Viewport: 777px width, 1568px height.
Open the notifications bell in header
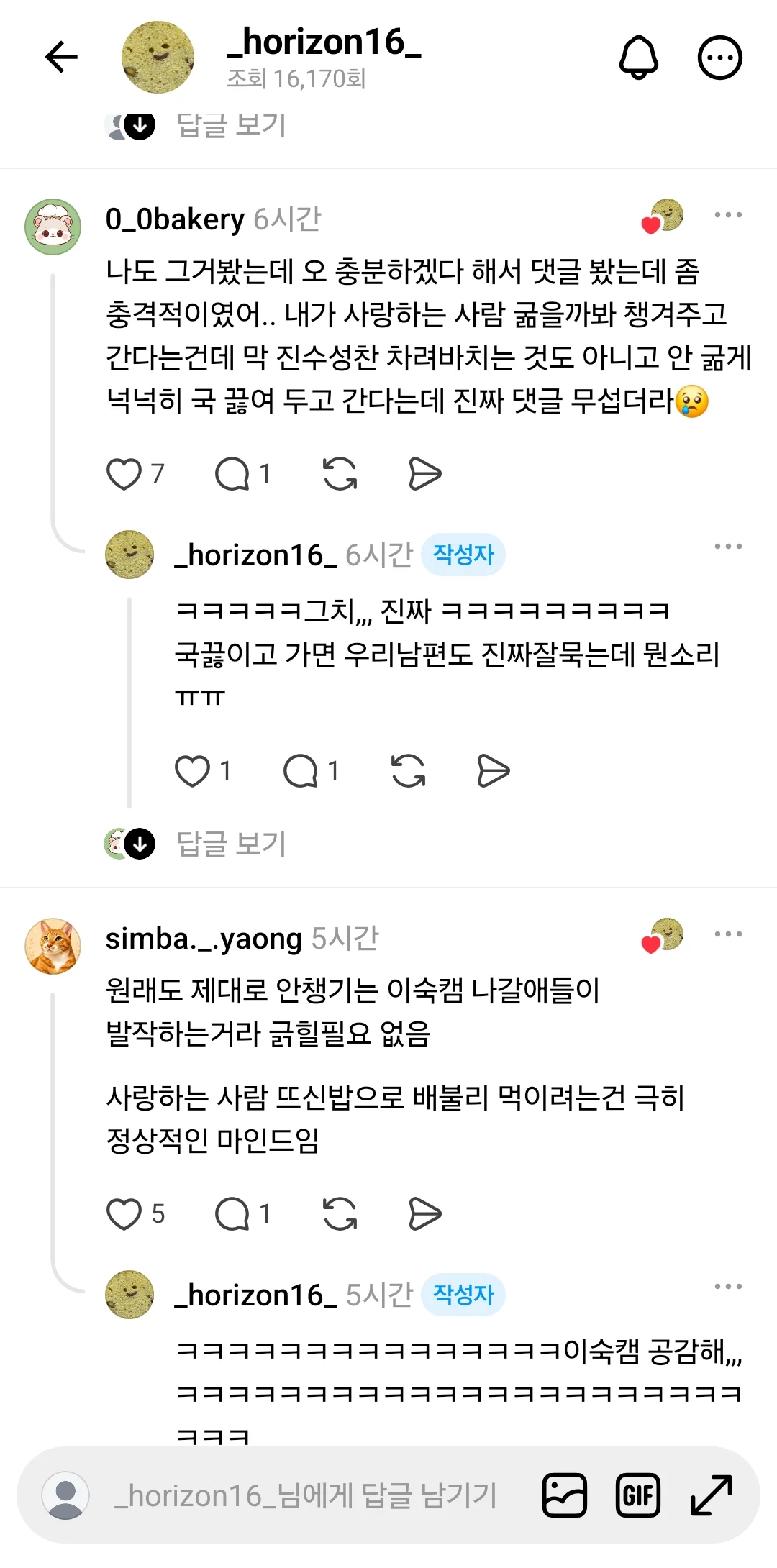[x=639, y=57]
